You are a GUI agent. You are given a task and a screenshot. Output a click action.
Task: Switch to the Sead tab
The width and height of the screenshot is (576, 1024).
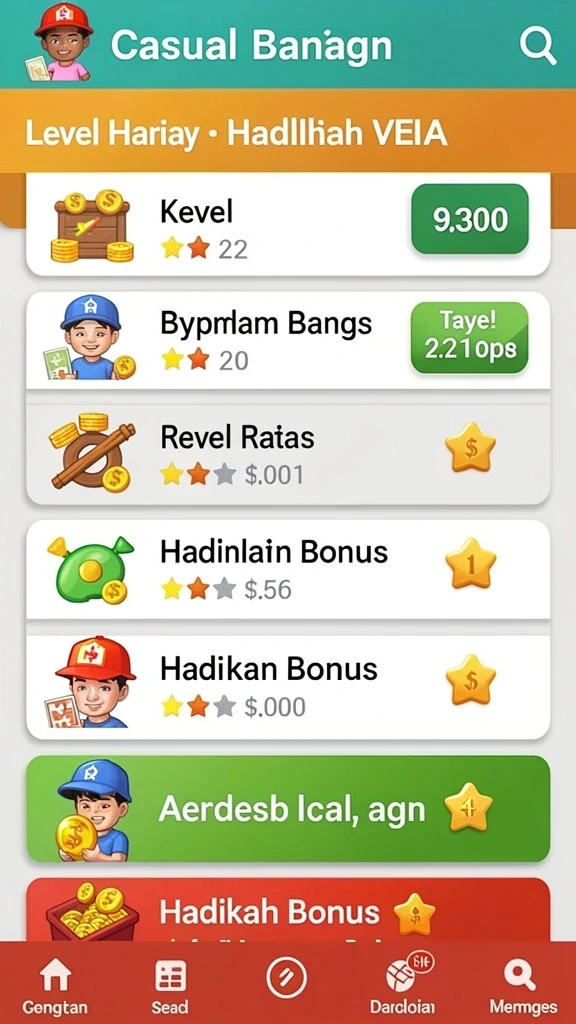coord(170,985)
